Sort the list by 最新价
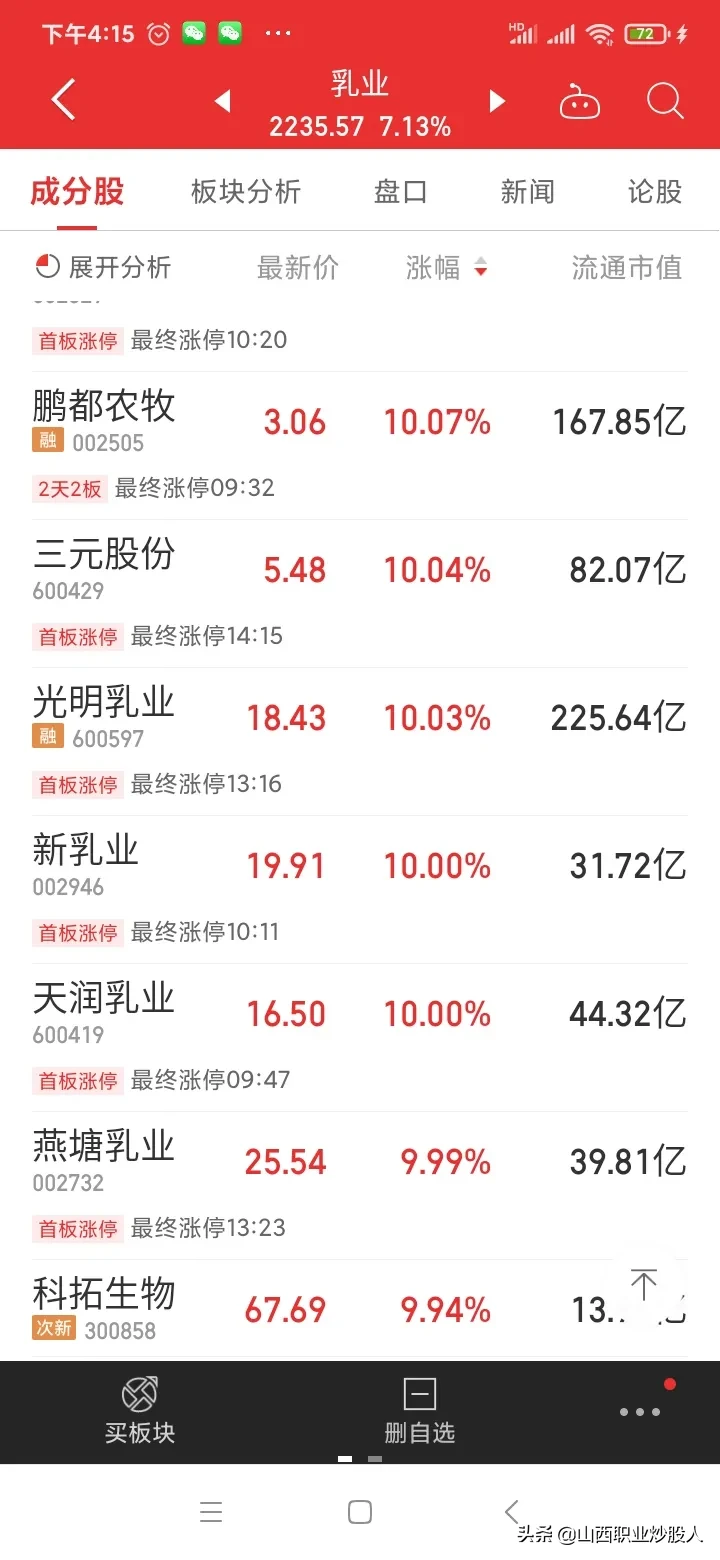The width and height of the screenshot is (720, 1560). (x=298, y=267)
